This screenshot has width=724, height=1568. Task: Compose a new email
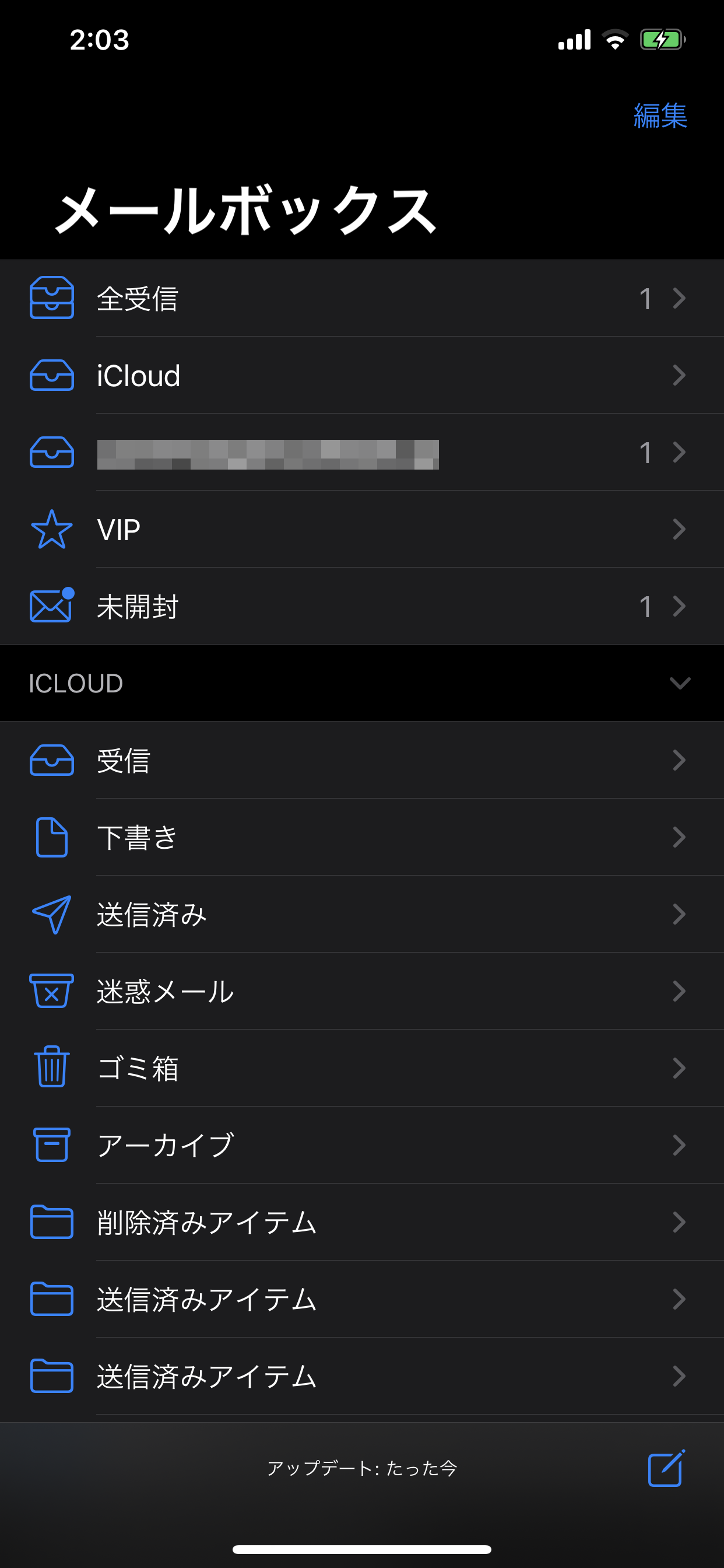click(x=666, y=1468)
